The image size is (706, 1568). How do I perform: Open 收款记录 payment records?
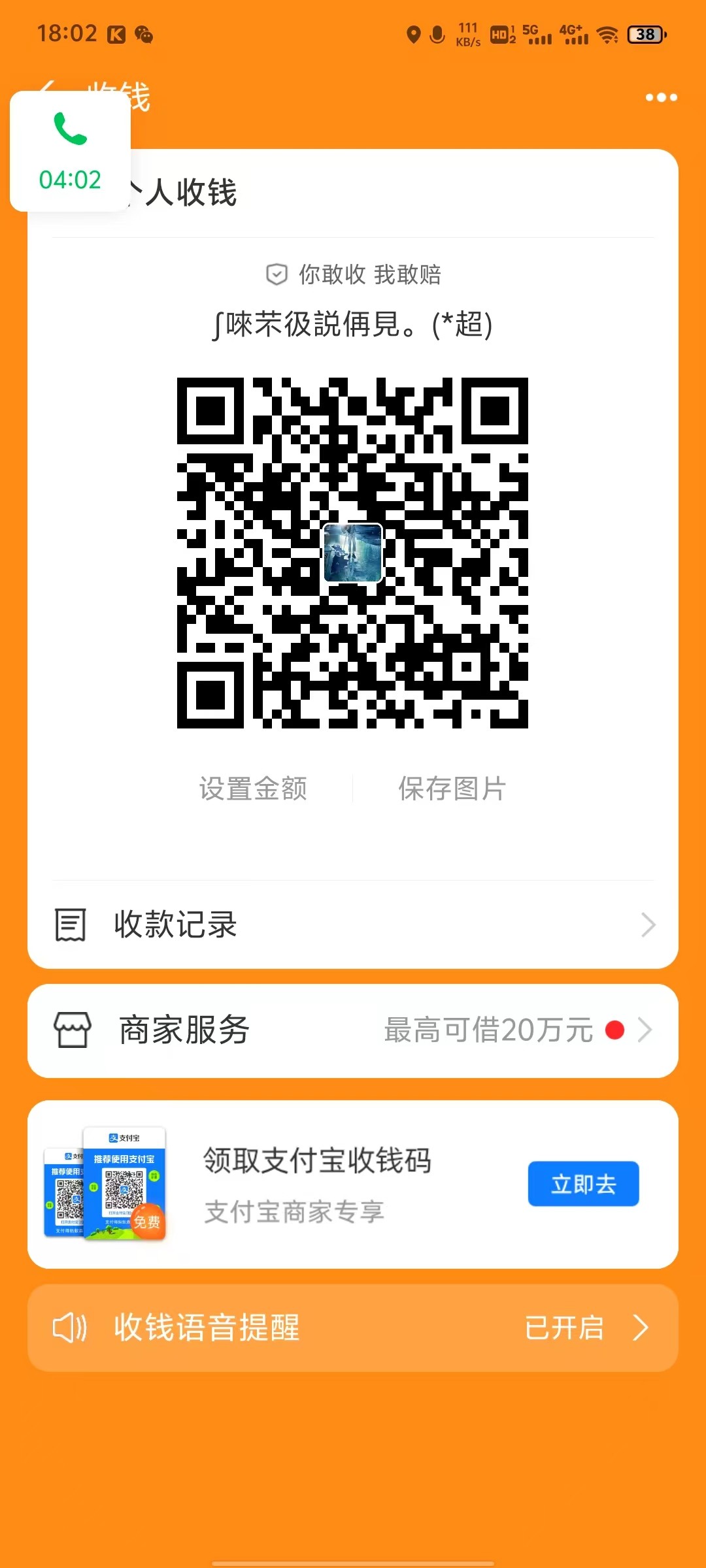click(353, 924)
